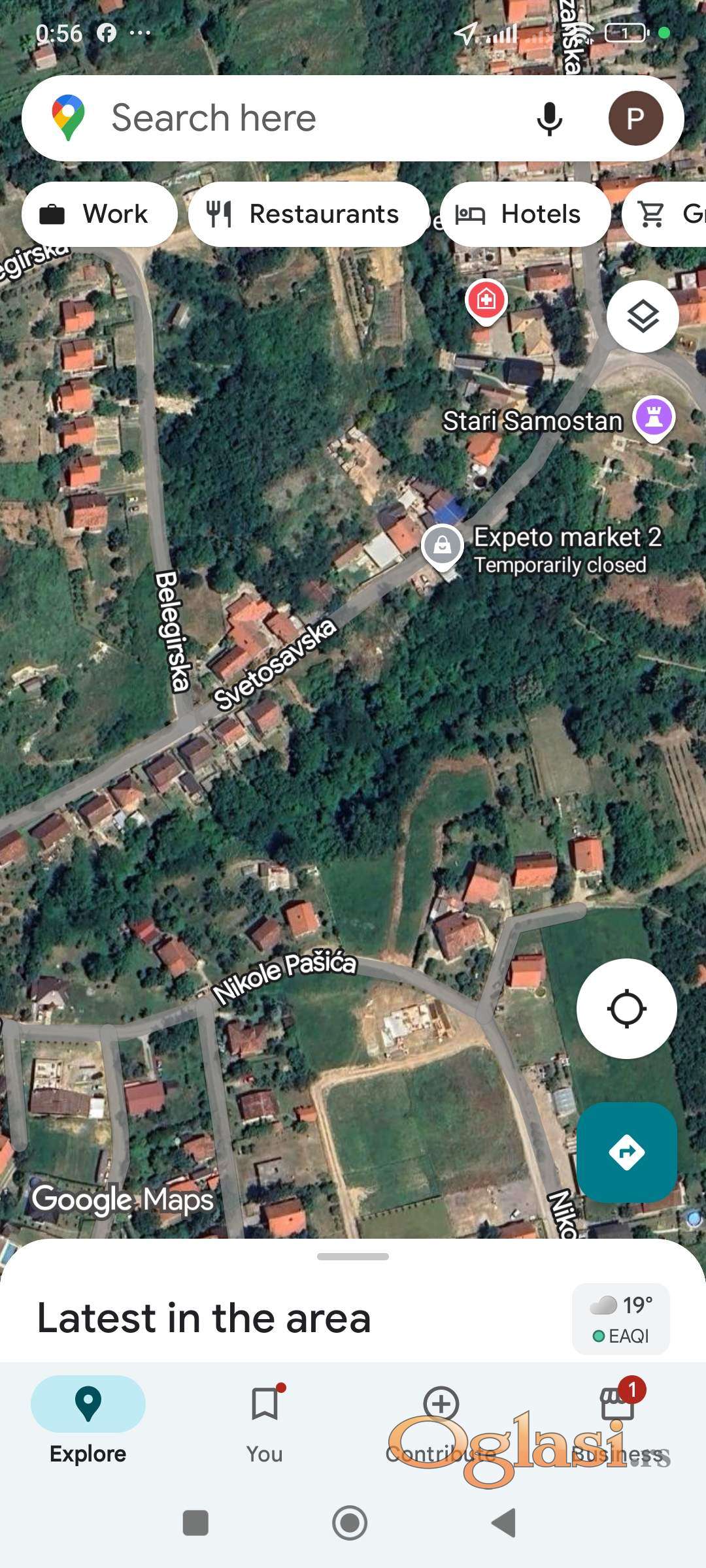706x1568 pixels.
Task: Center map on my location
Action: click(626, 1009)
